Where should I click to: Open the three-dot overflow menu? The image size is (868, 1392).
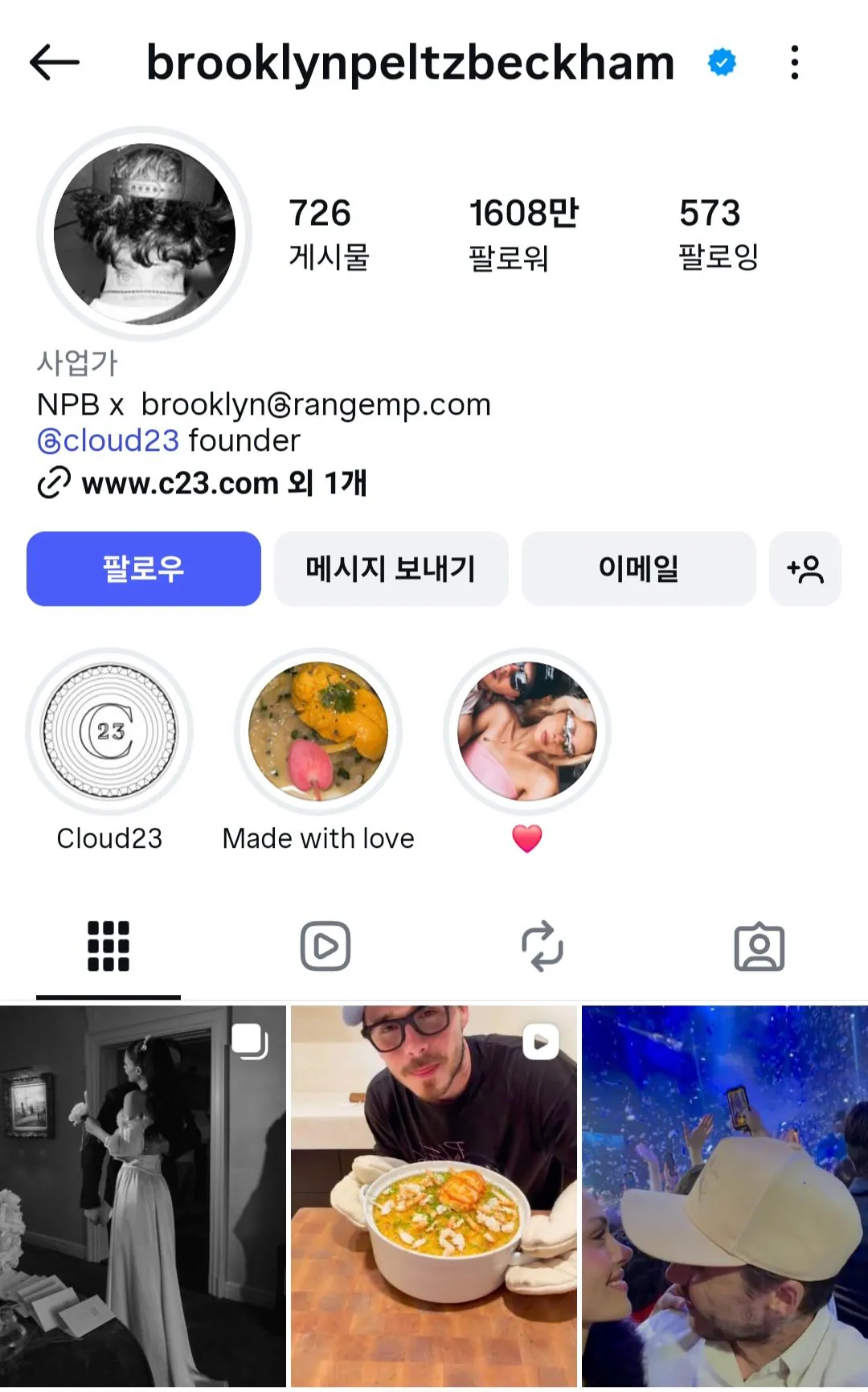tap(794, 63)
